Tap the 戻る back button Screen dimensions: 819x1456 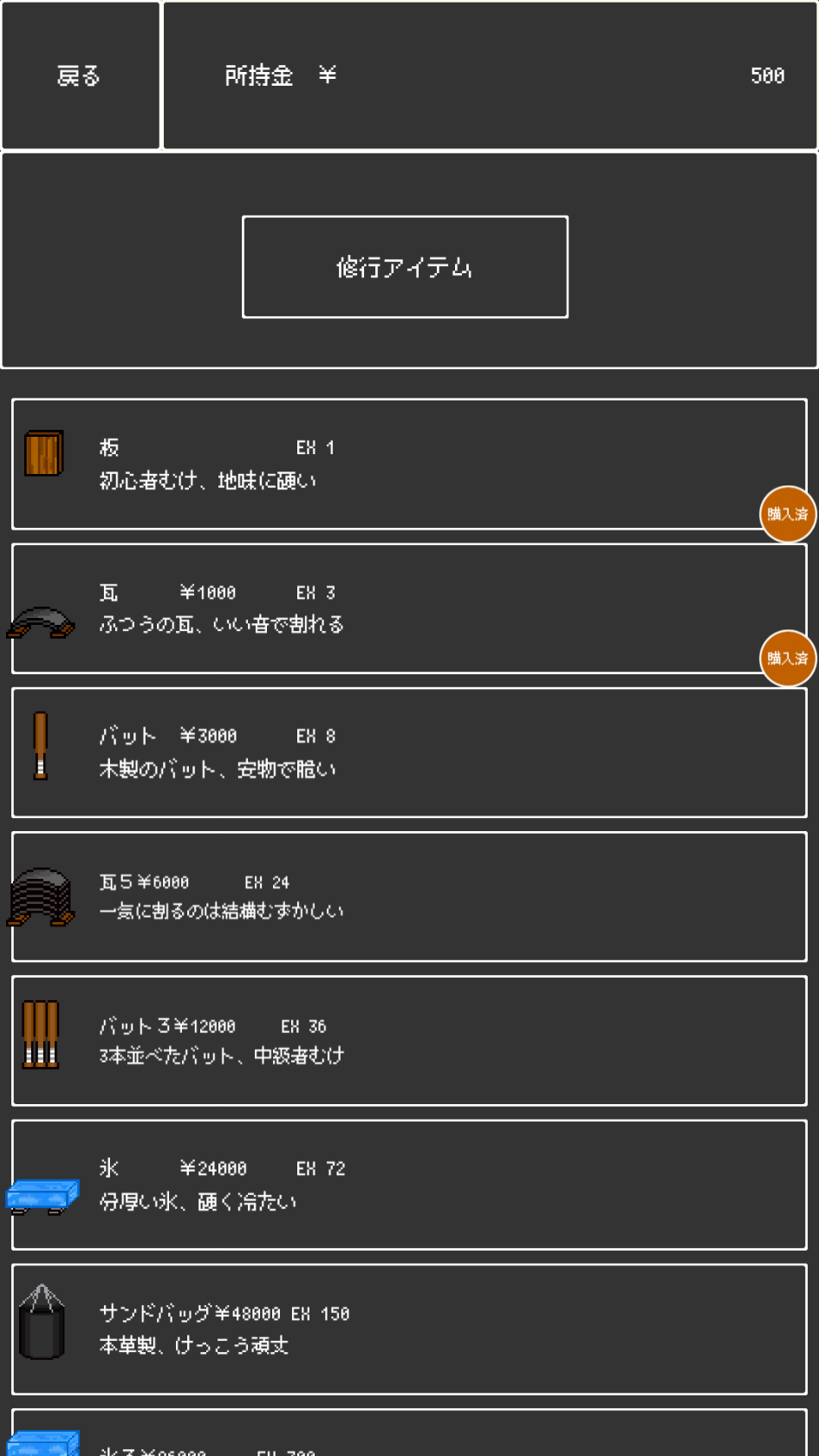point(80,76)
